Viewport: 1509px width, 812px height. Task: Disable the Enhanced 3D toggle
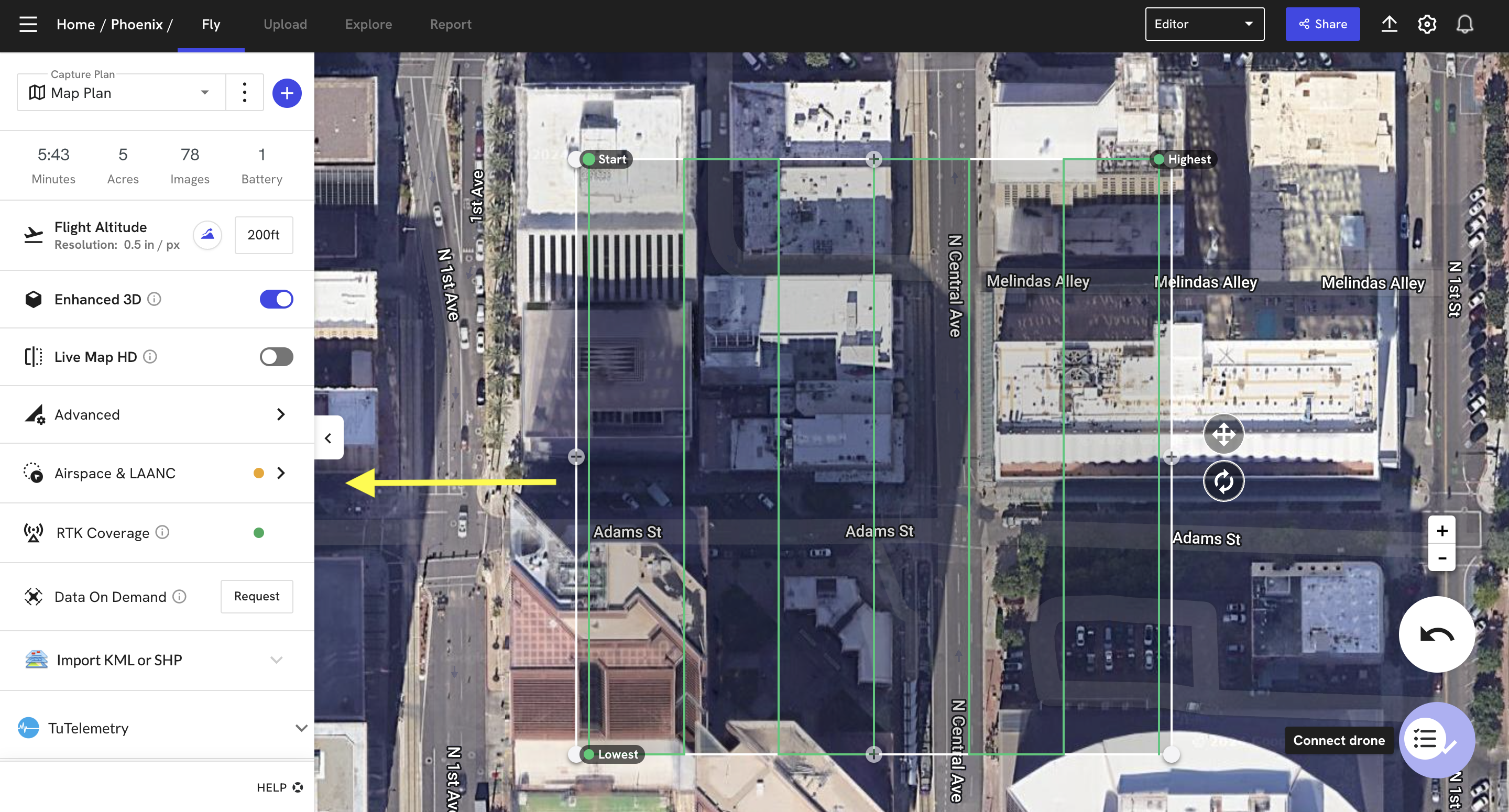click(276, 299)
